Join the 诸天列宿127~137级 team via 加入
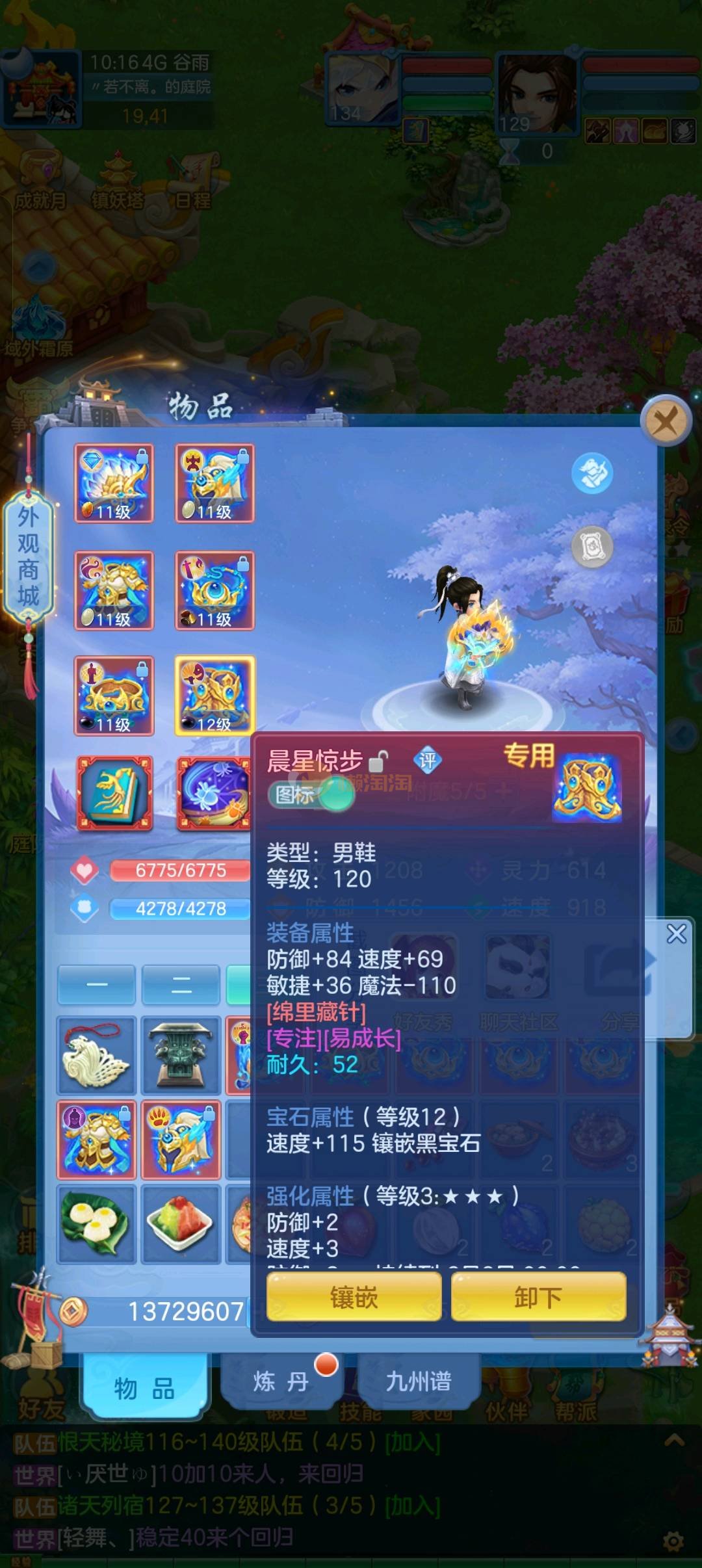Viewport: 702px width, 1568px height. (x=413, y=1506)
